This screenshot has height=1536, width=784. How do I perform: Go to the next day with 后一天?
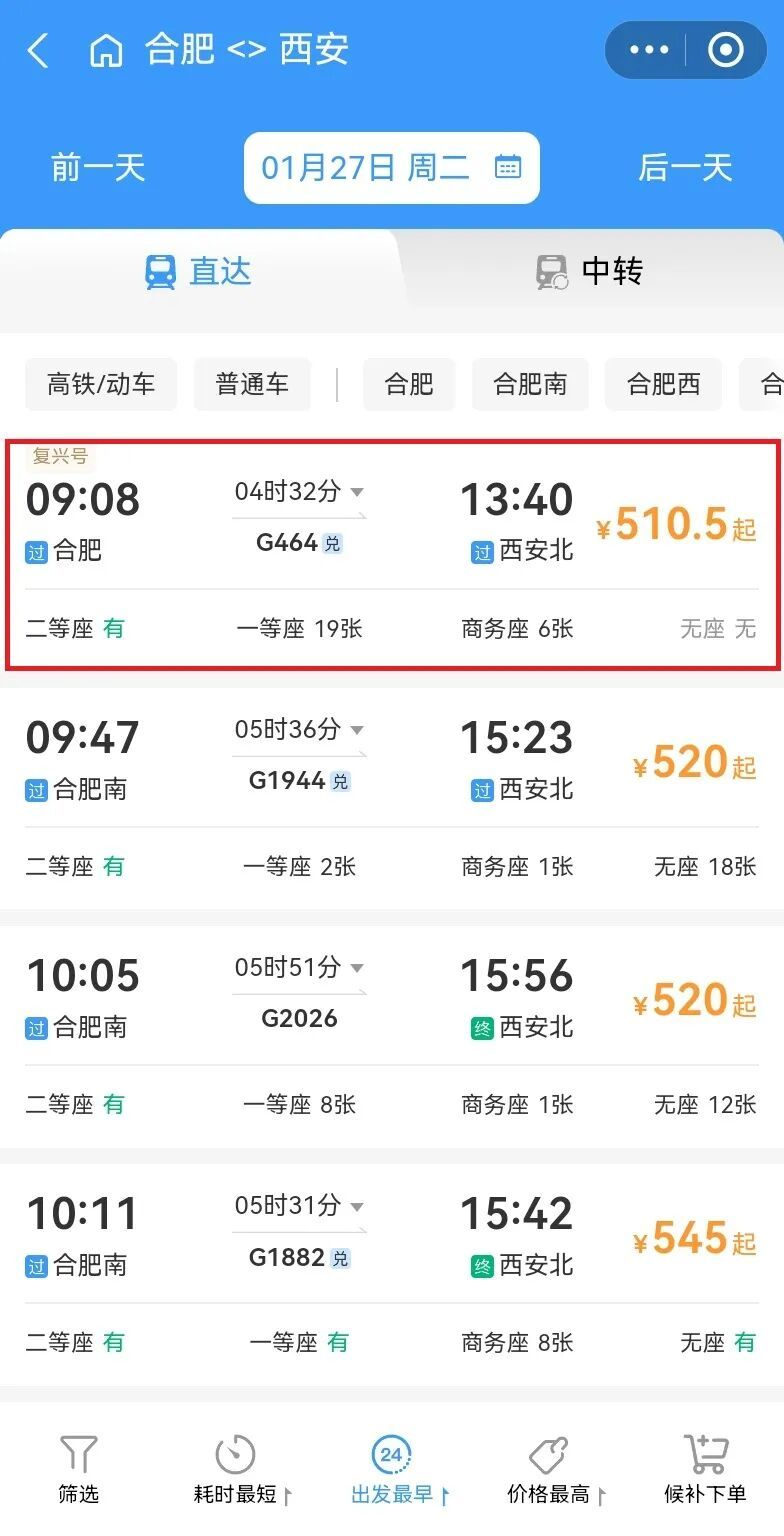click(686, 168)
